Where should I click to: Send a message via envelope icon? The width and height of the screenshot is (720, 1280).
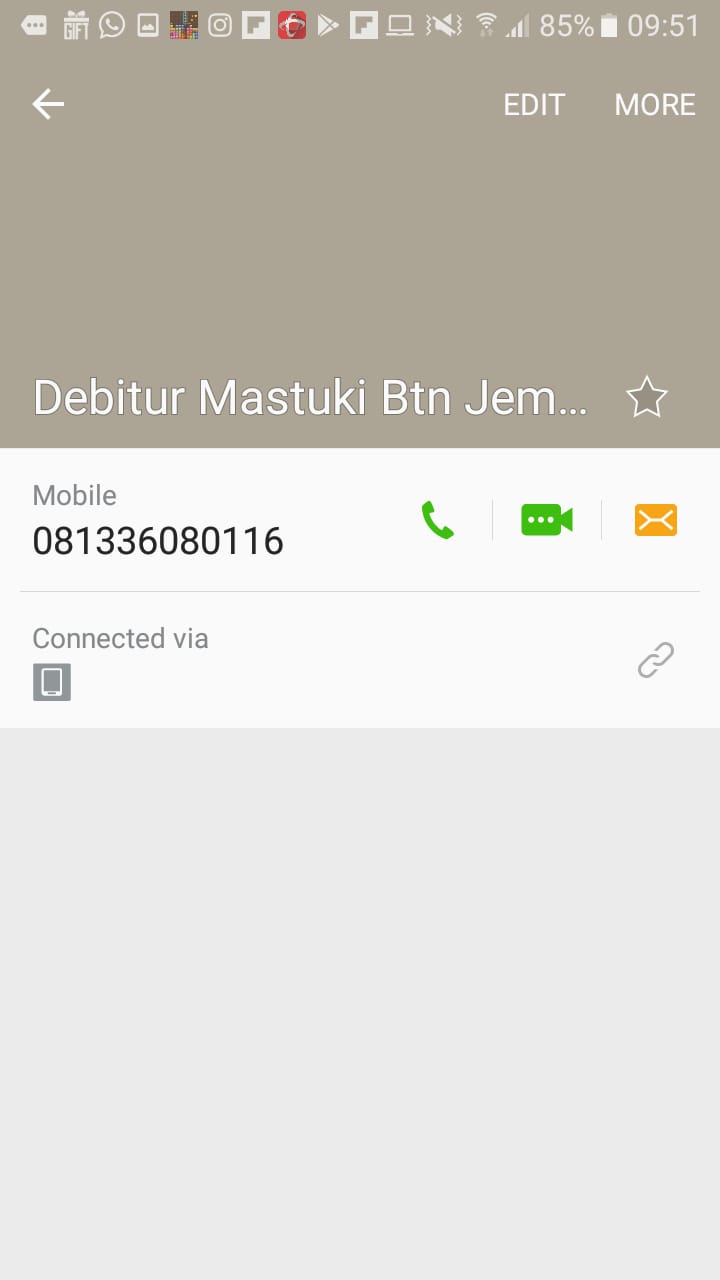click(x=656, y=520)
